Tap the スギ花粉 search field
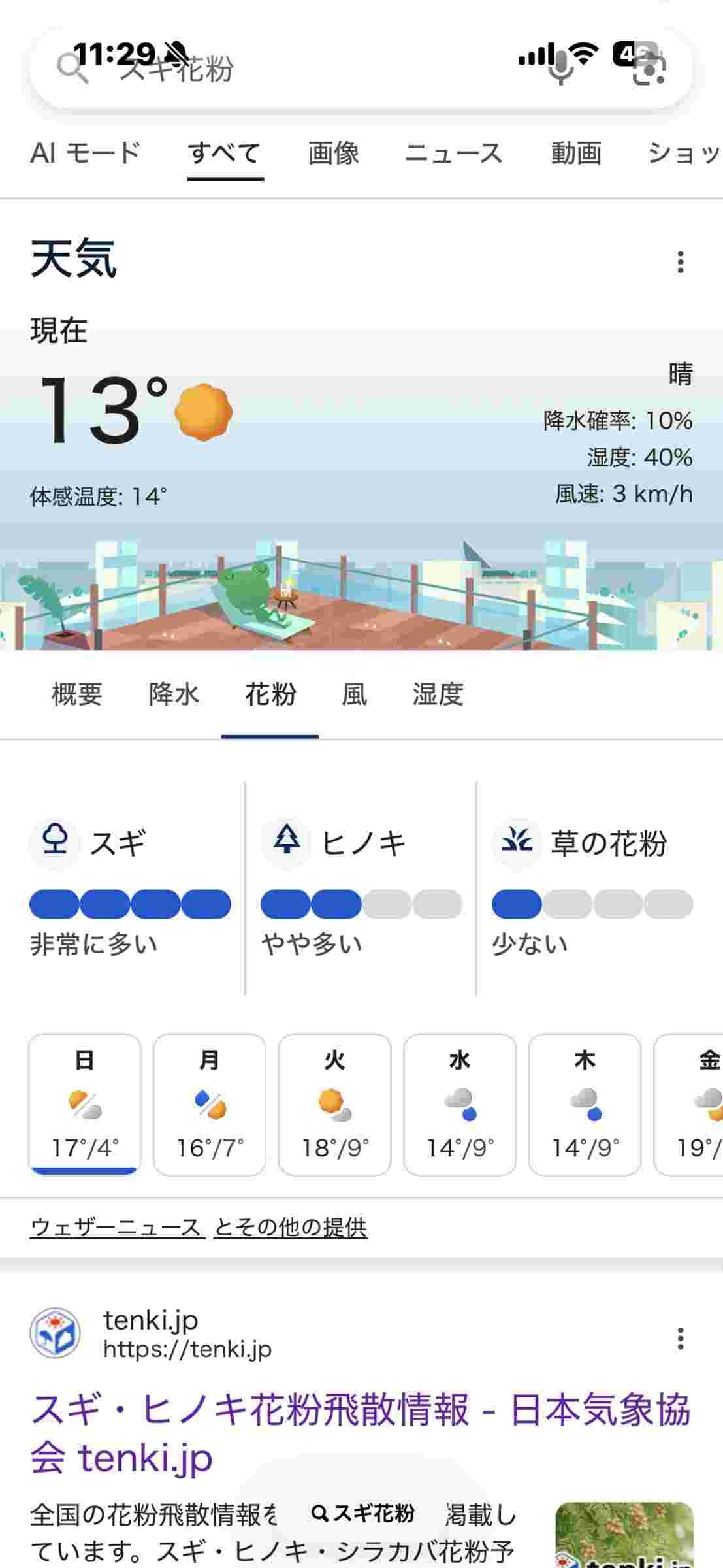The width and height of the screenshot is (723, 1568). click(294, 69)
